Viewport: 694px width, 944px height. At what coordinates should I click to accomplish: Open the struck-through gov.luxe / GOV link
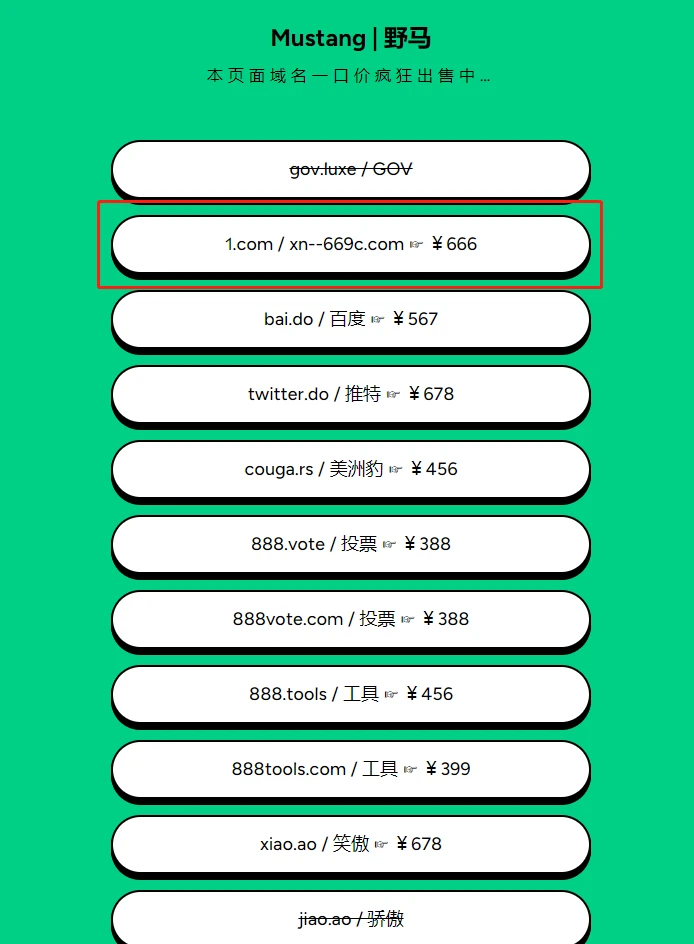pos(350,169)
